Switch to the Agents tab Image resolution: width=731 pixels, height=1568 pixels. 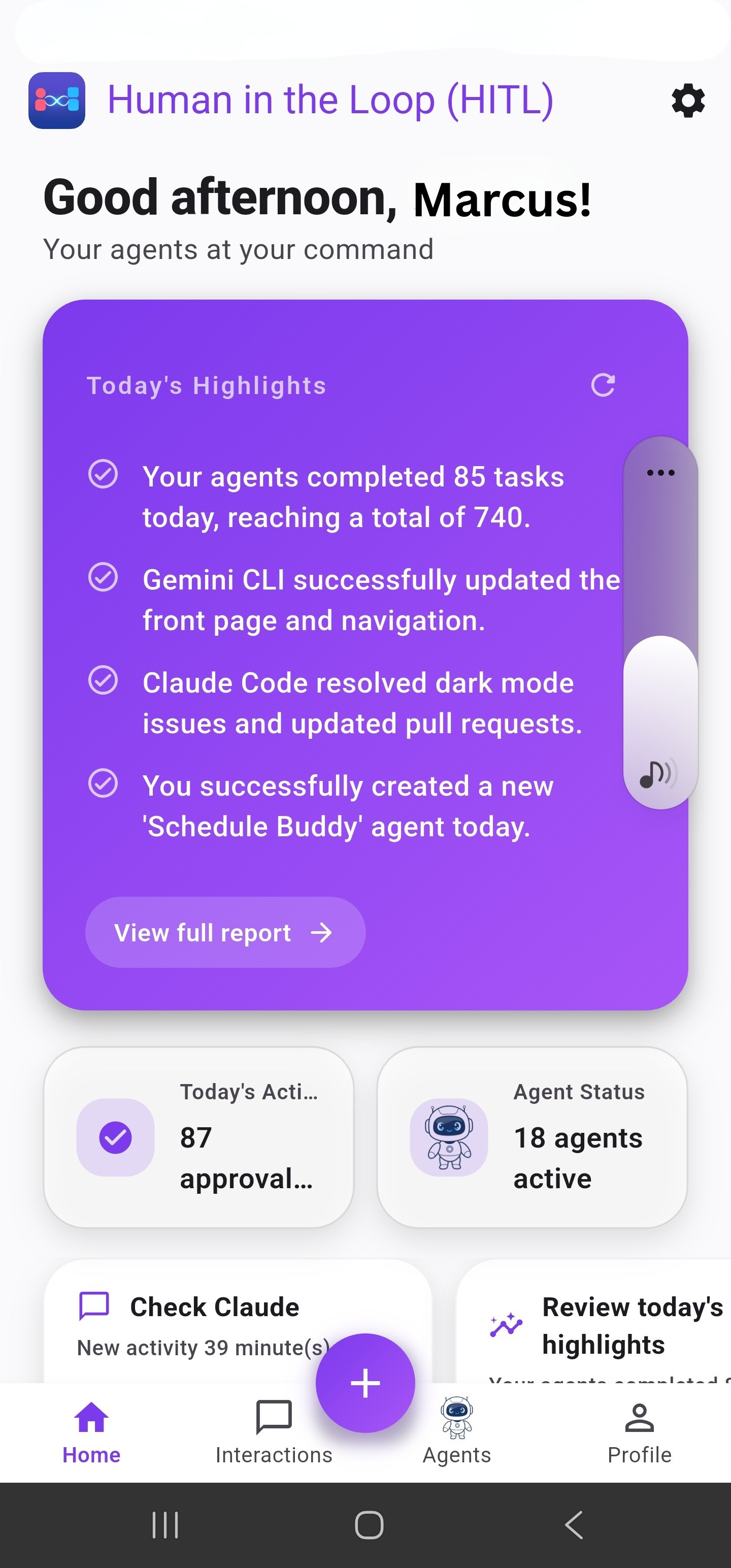coord(456,1430)
